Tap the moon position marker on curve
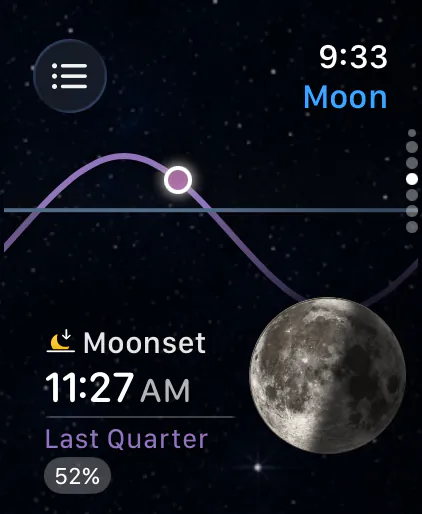The height and width of the screenshot is (514, 422). [178, 180]
